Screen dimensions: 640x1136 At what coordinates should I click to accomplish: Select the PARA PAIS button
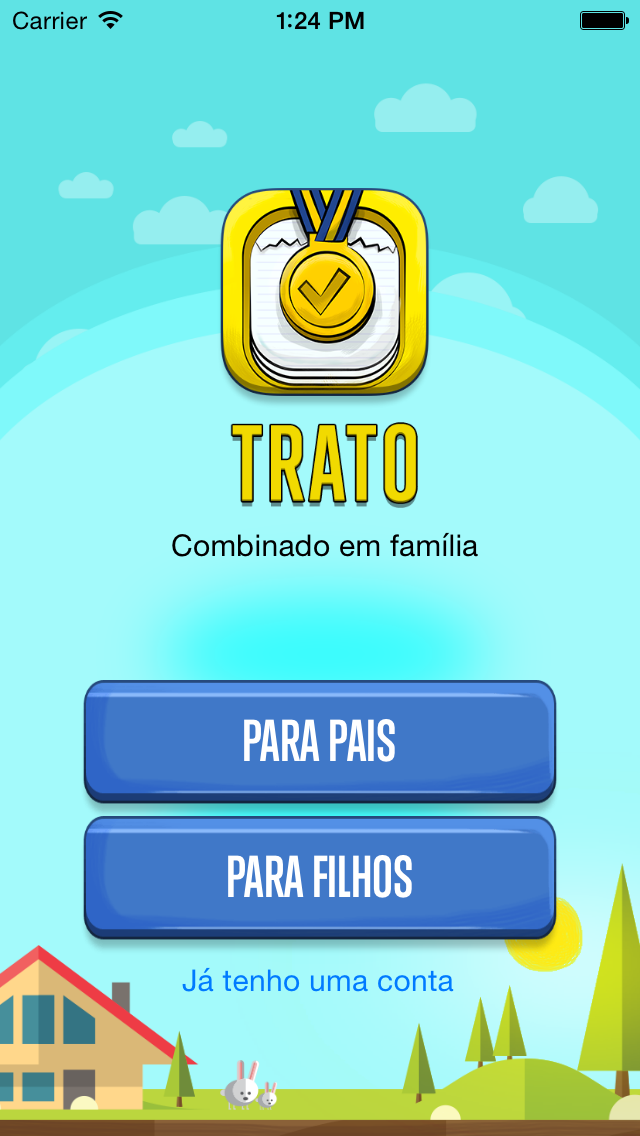coord(319,741)
